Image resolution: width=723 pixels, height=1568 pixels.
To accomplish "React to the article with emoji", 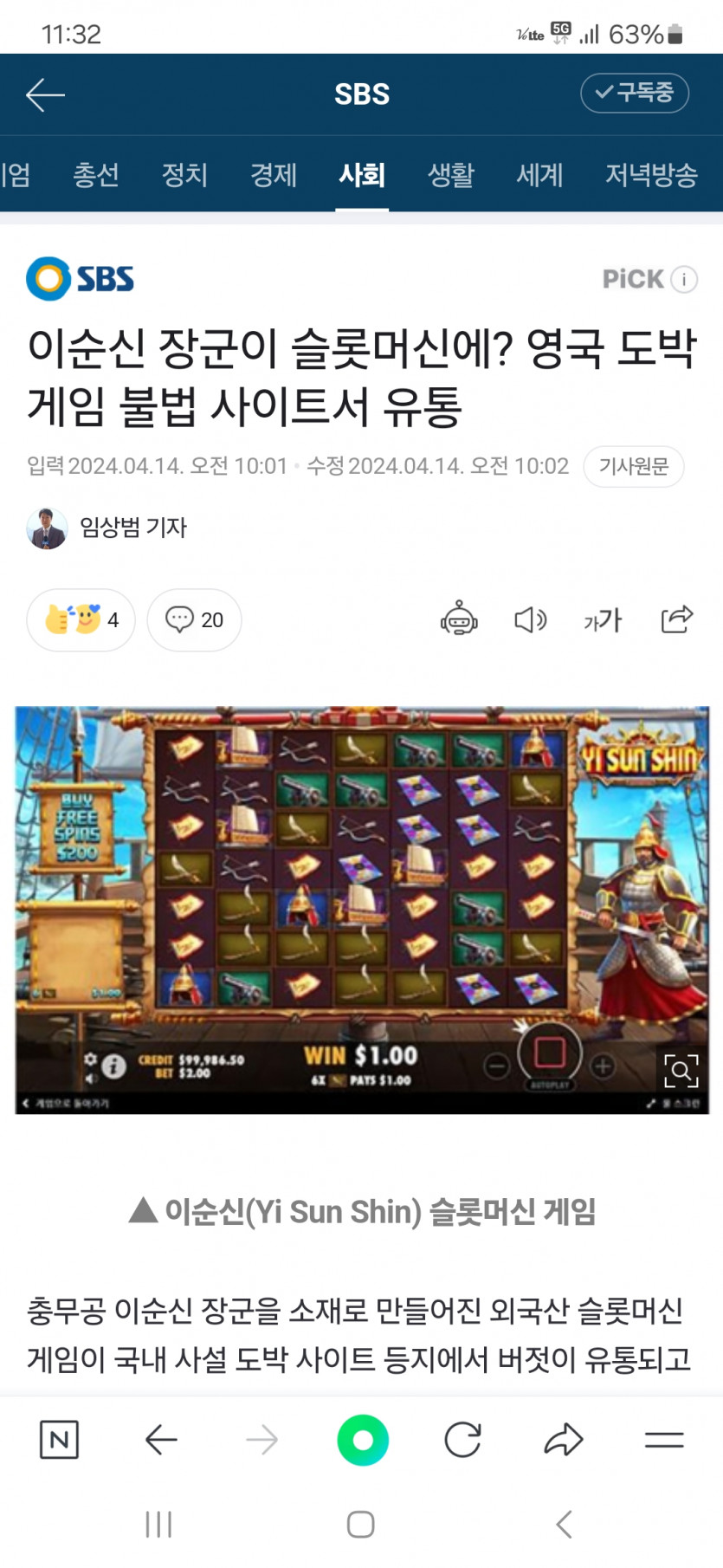I will [x=81, y=620].
